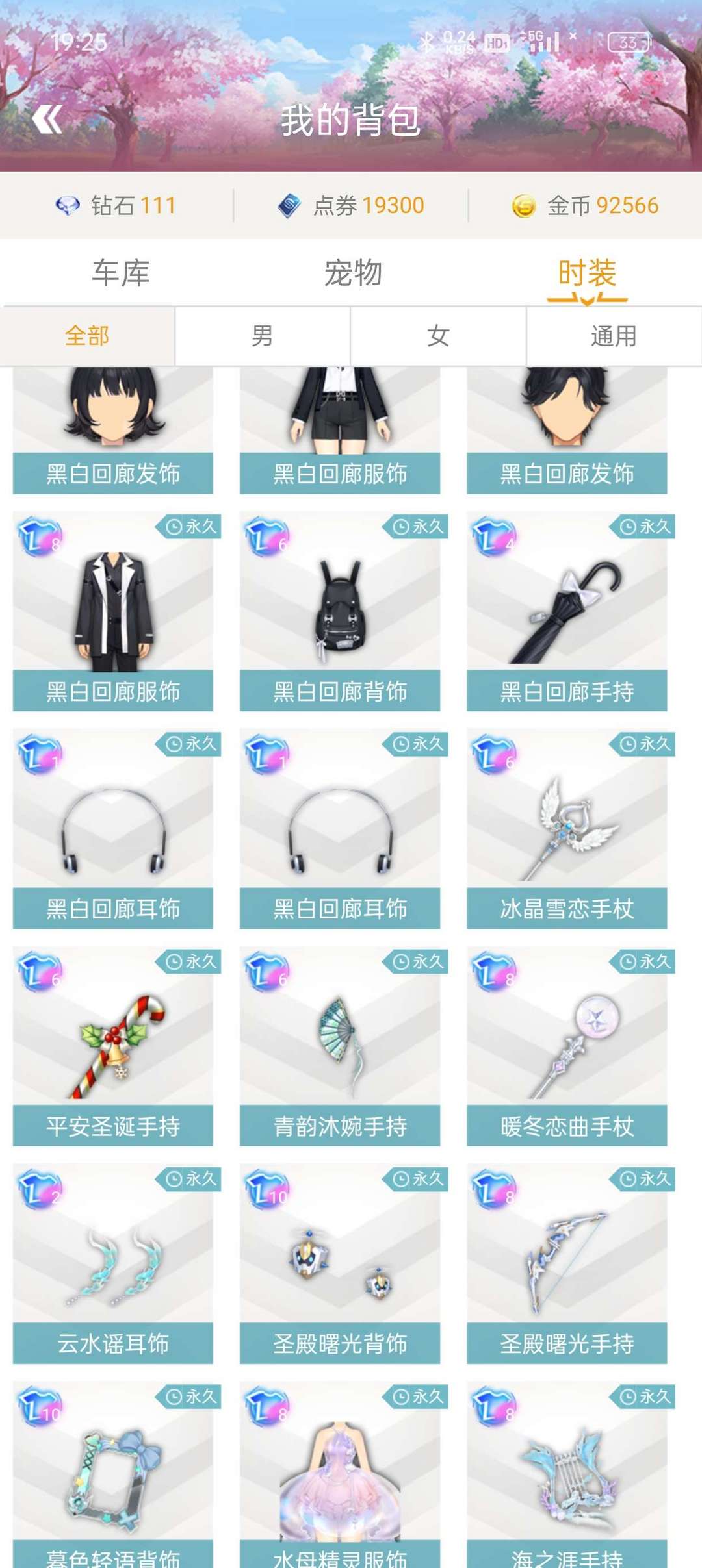Show 通用 fashion items
The width and height of the screenshot is (702, 1568).
(614, 336)
